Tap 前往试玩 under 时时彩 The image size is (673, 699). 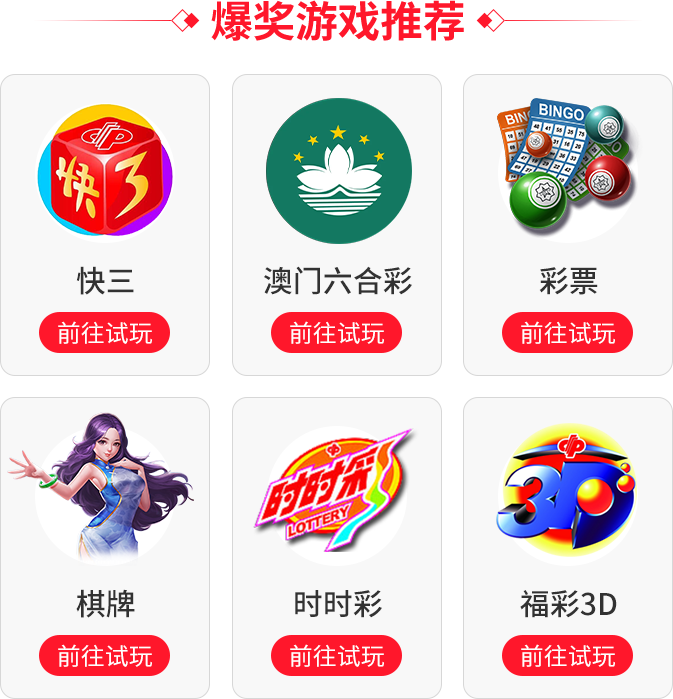click(336, 656)
